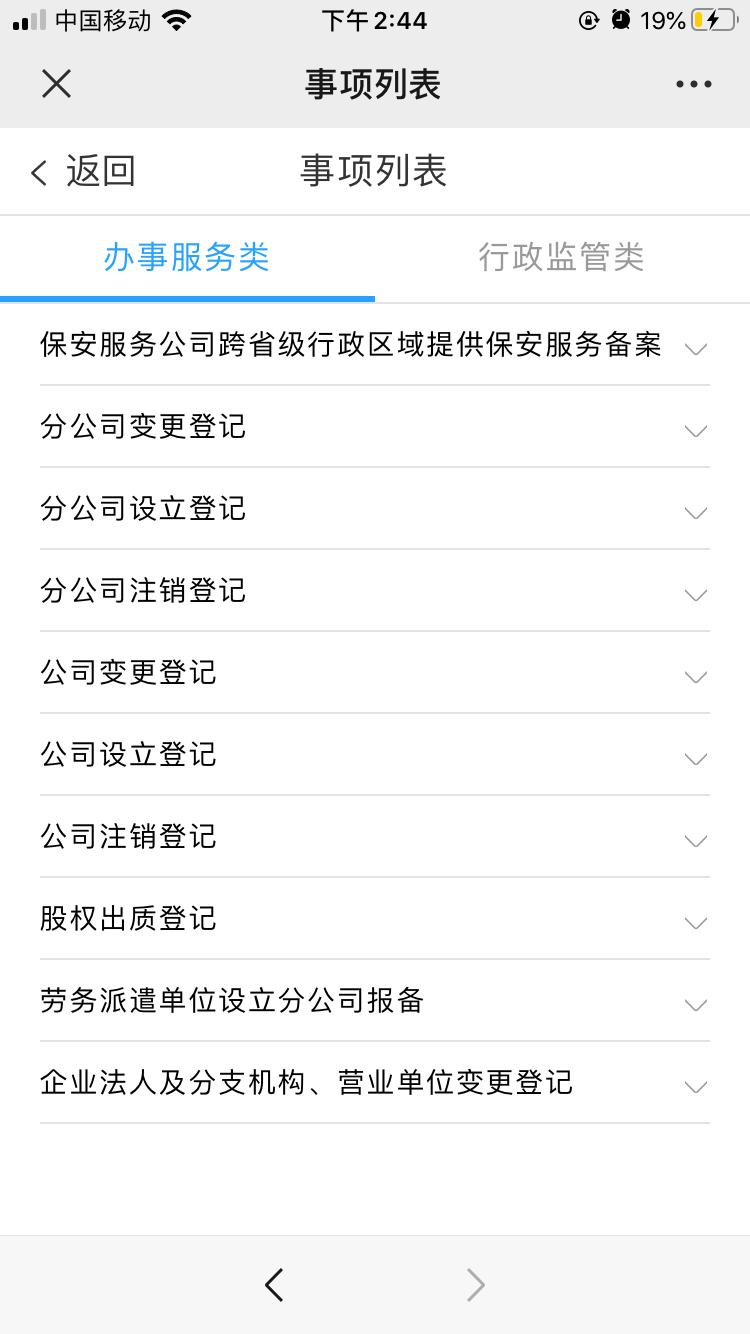Select the next page arrow at bottom
Viewport: 750px width, 1334px height.
tap(475, 1284)
